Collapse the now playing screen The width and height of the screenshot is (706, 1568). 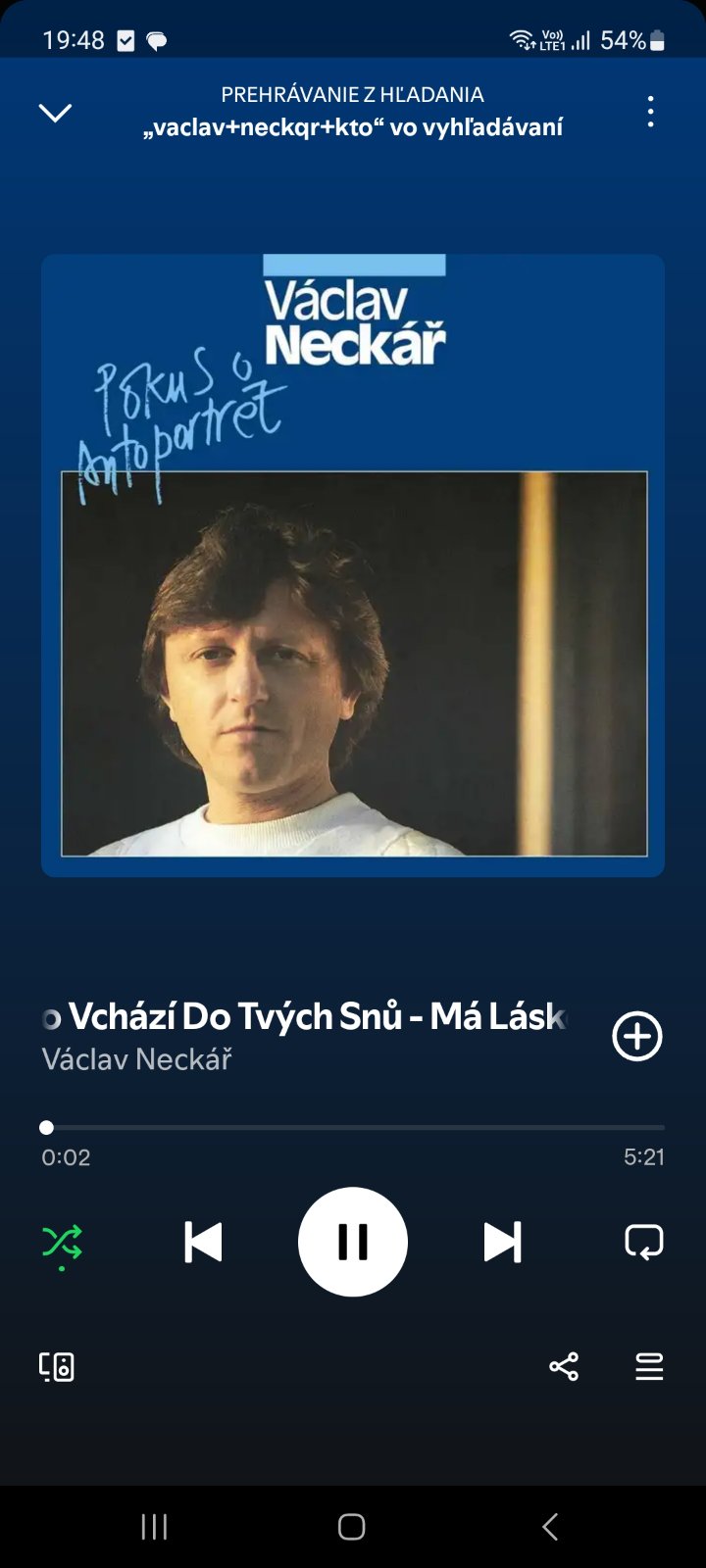click(55, 113)
